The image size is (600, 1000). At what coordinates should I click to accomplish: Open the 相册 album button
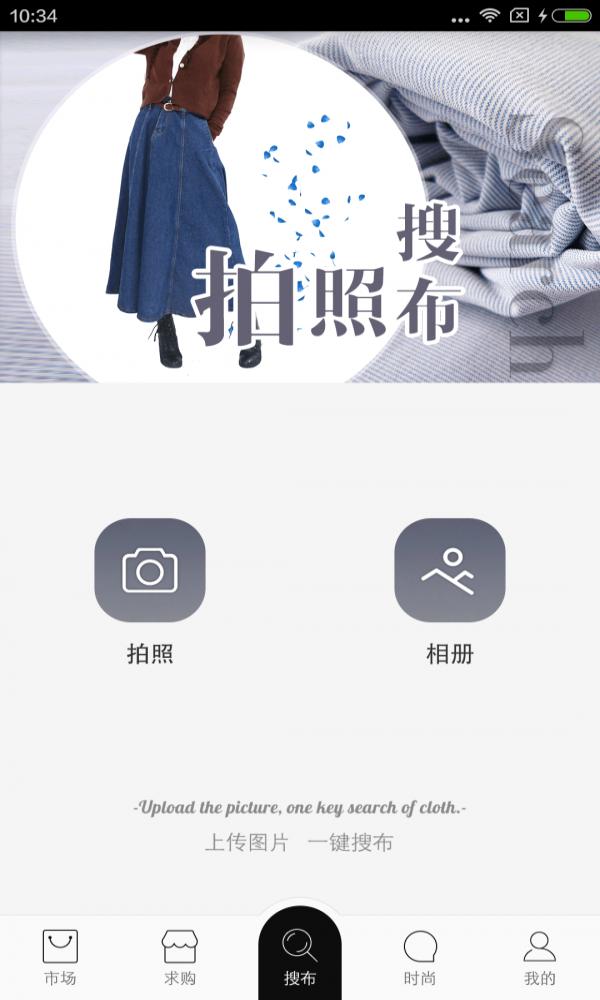tap(450, 570)
